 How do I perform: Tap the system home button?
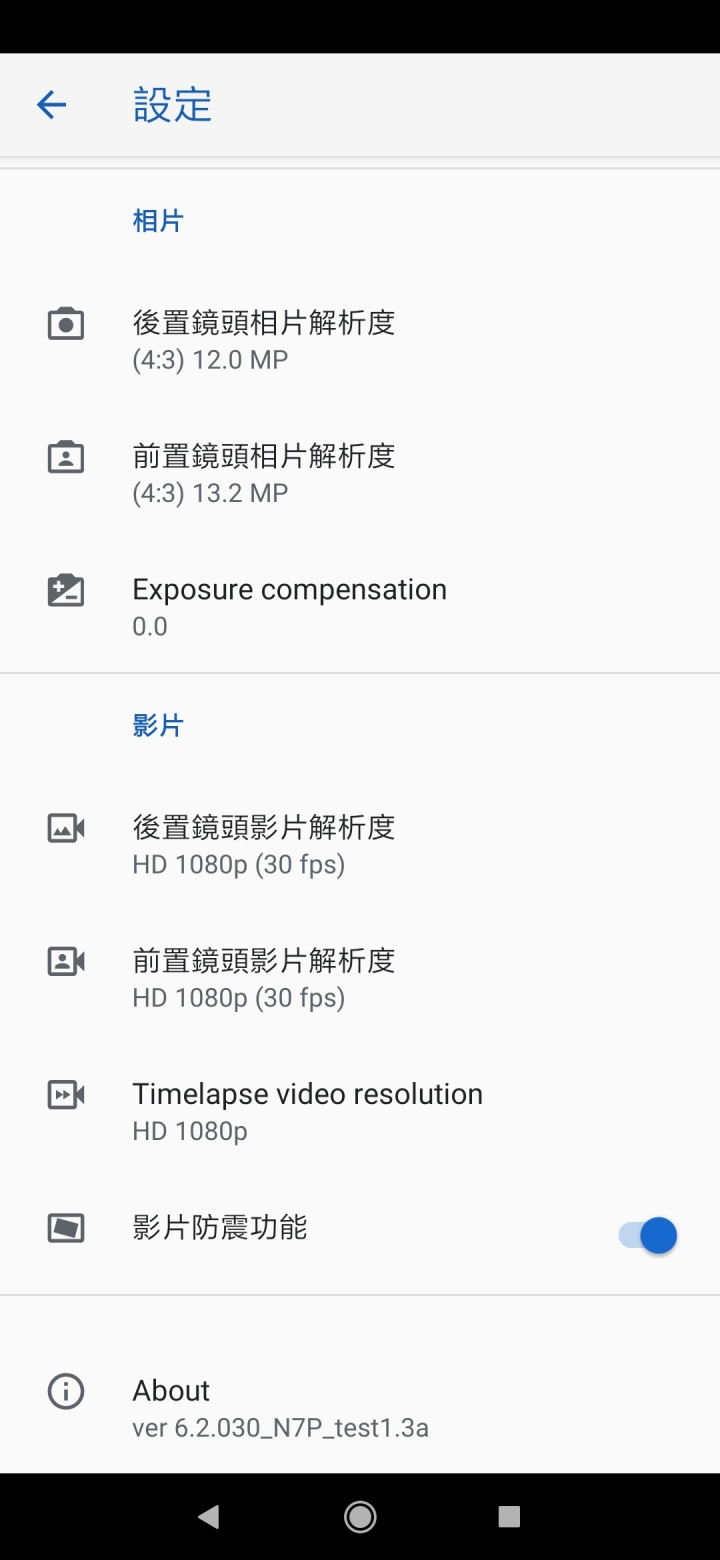tap(360, 1517)
